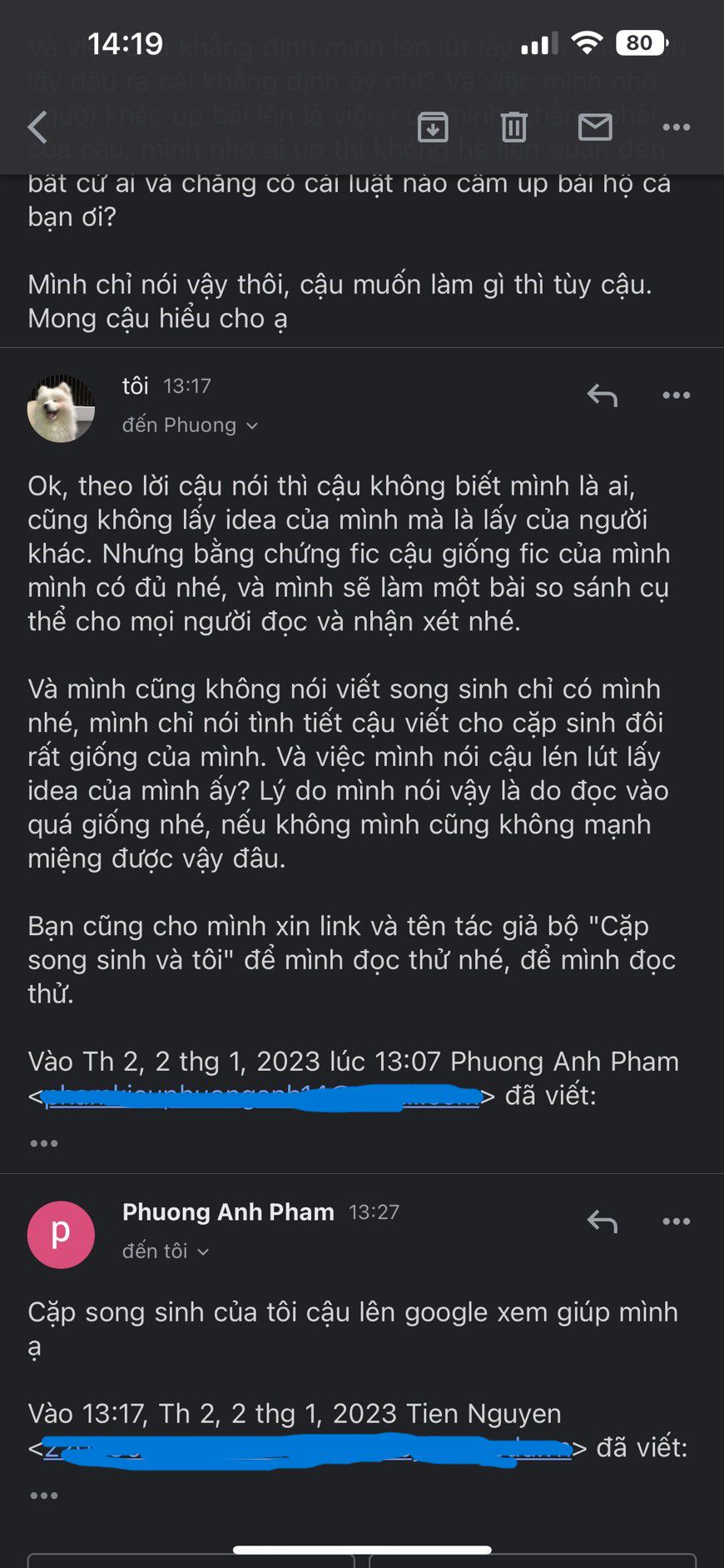Reply to Phuong Anh Pham's 13:27 message
The width and height of the screenshot is (724, 1568).
pyautogui.click(x=602, y=1222)
